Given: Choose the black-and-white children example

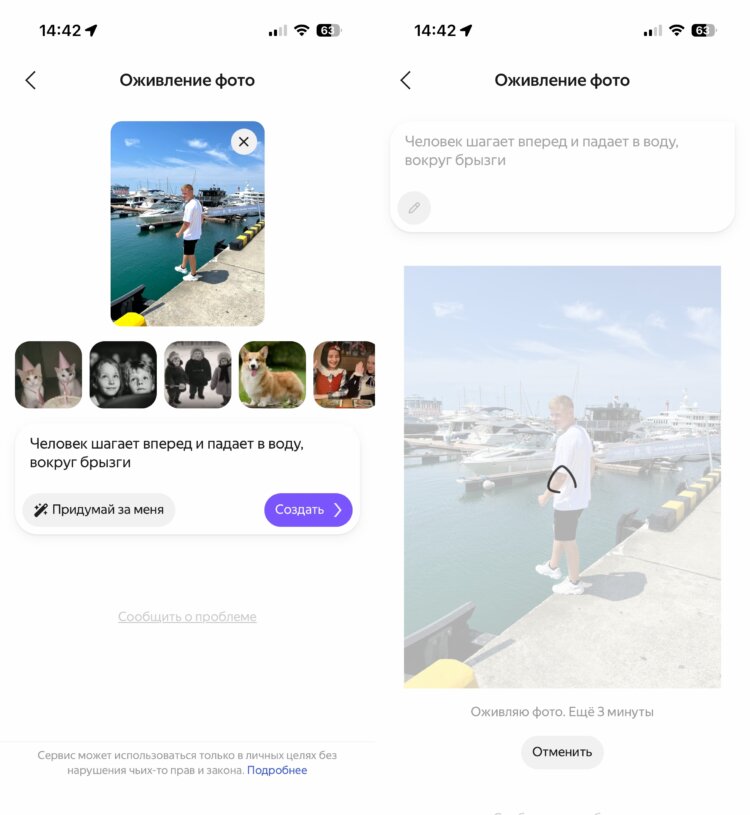Looking at the screenshot, I should coord(123,375).
